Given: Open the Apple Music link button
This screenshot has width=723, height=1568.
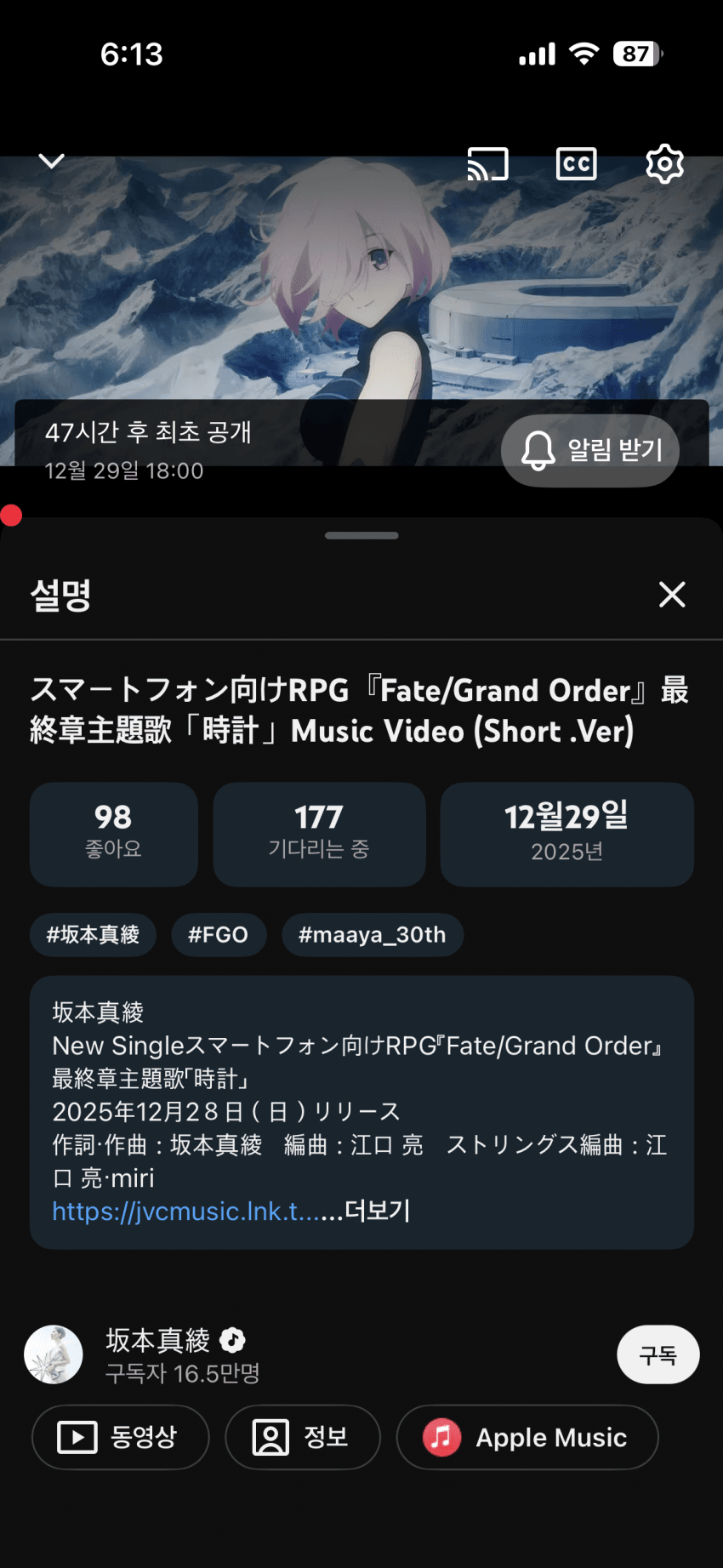Looking at the screenshot, I should [527, 1437].
